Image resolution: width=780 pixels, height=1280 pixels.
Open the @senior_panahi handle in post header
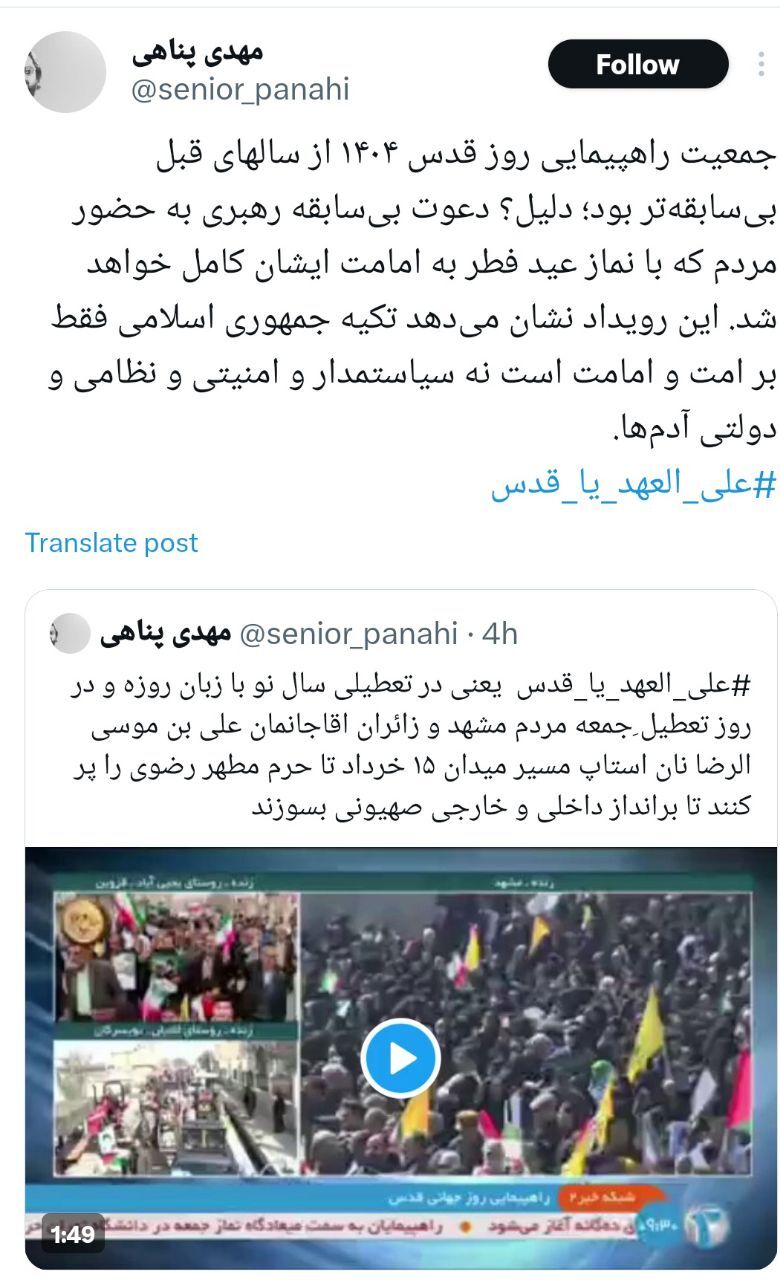tap(240, 90)
